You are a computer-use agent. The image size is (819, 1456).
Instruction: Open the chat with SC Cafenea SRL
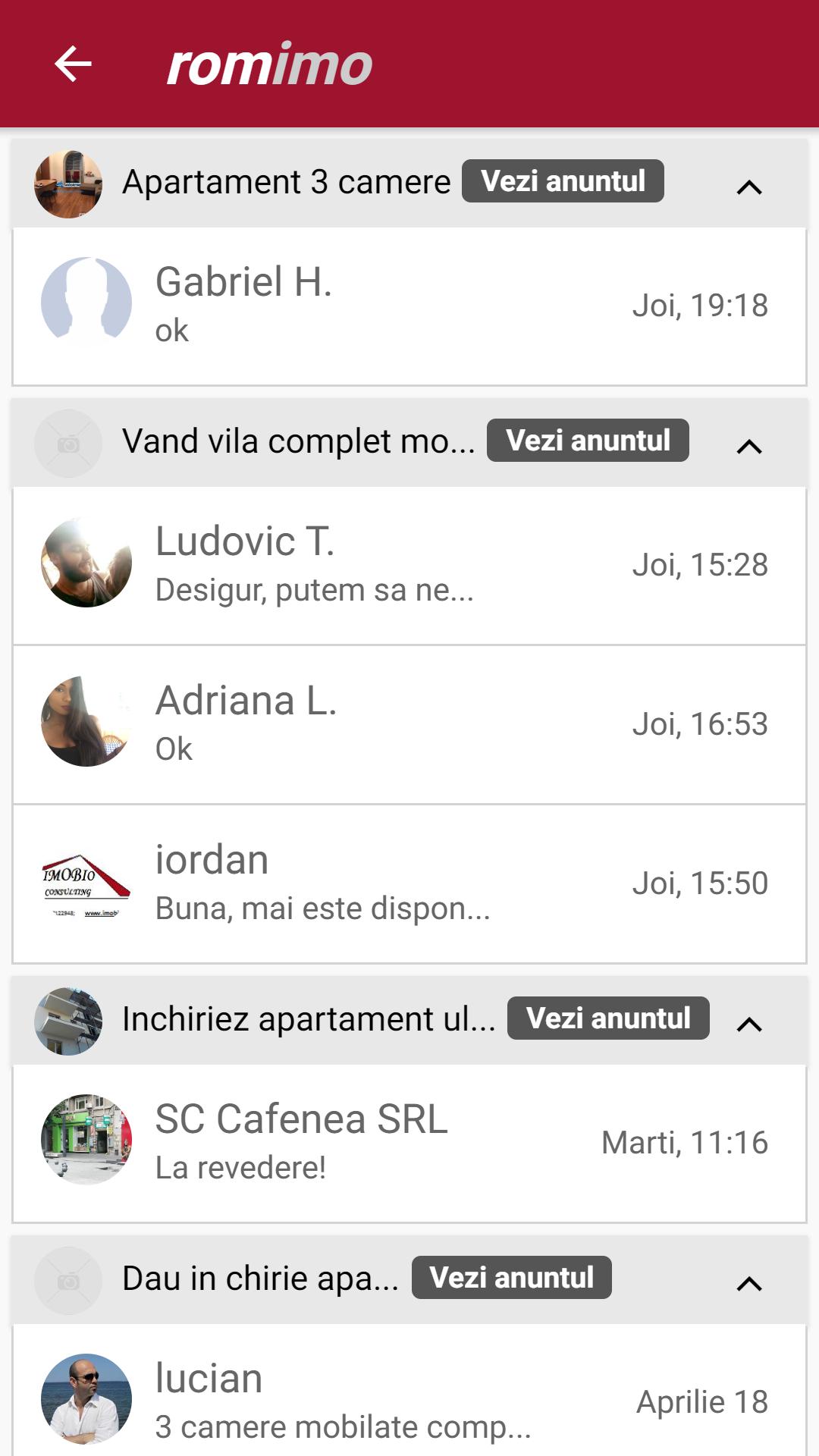pos(409,1144)
